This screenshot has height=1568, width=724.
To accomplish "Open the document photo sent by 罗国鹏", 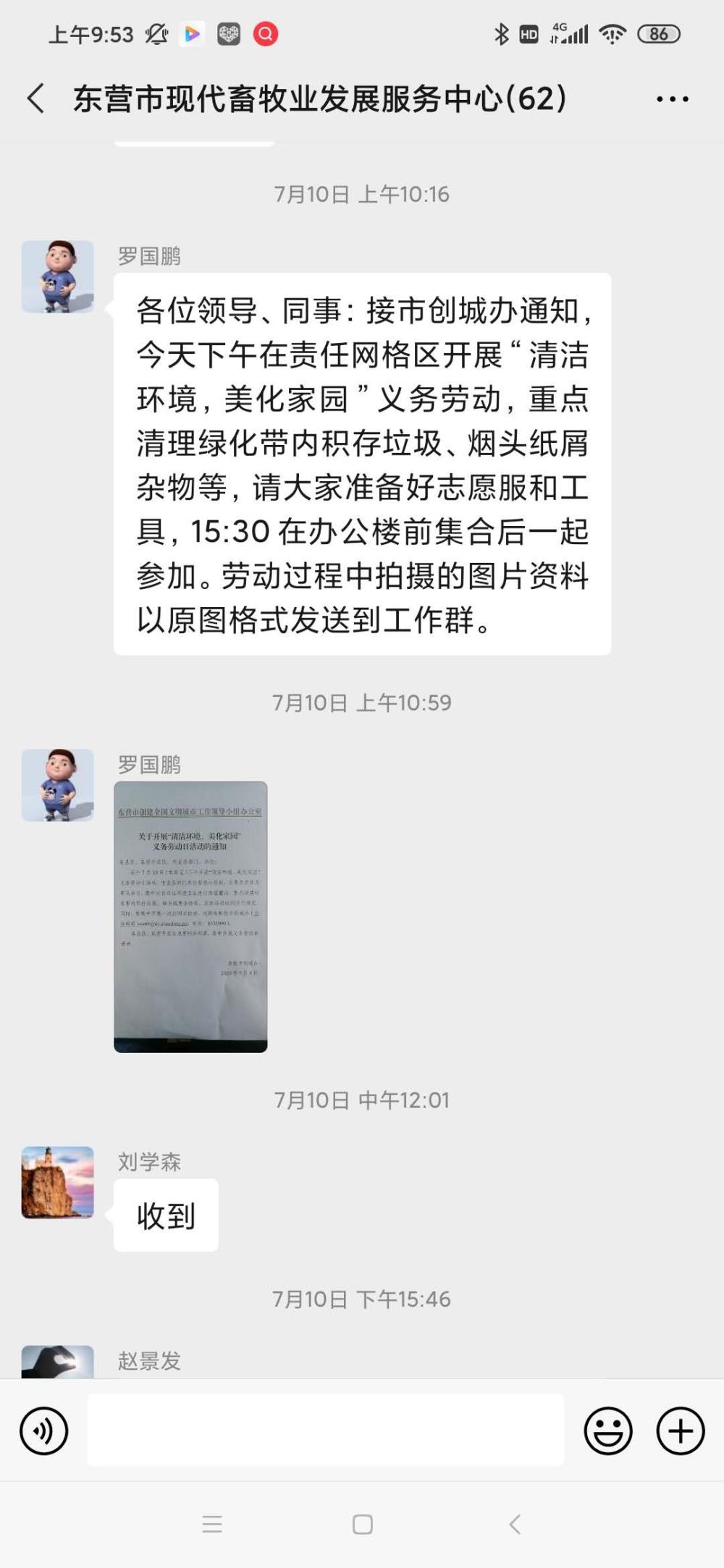I will (190, 916).
